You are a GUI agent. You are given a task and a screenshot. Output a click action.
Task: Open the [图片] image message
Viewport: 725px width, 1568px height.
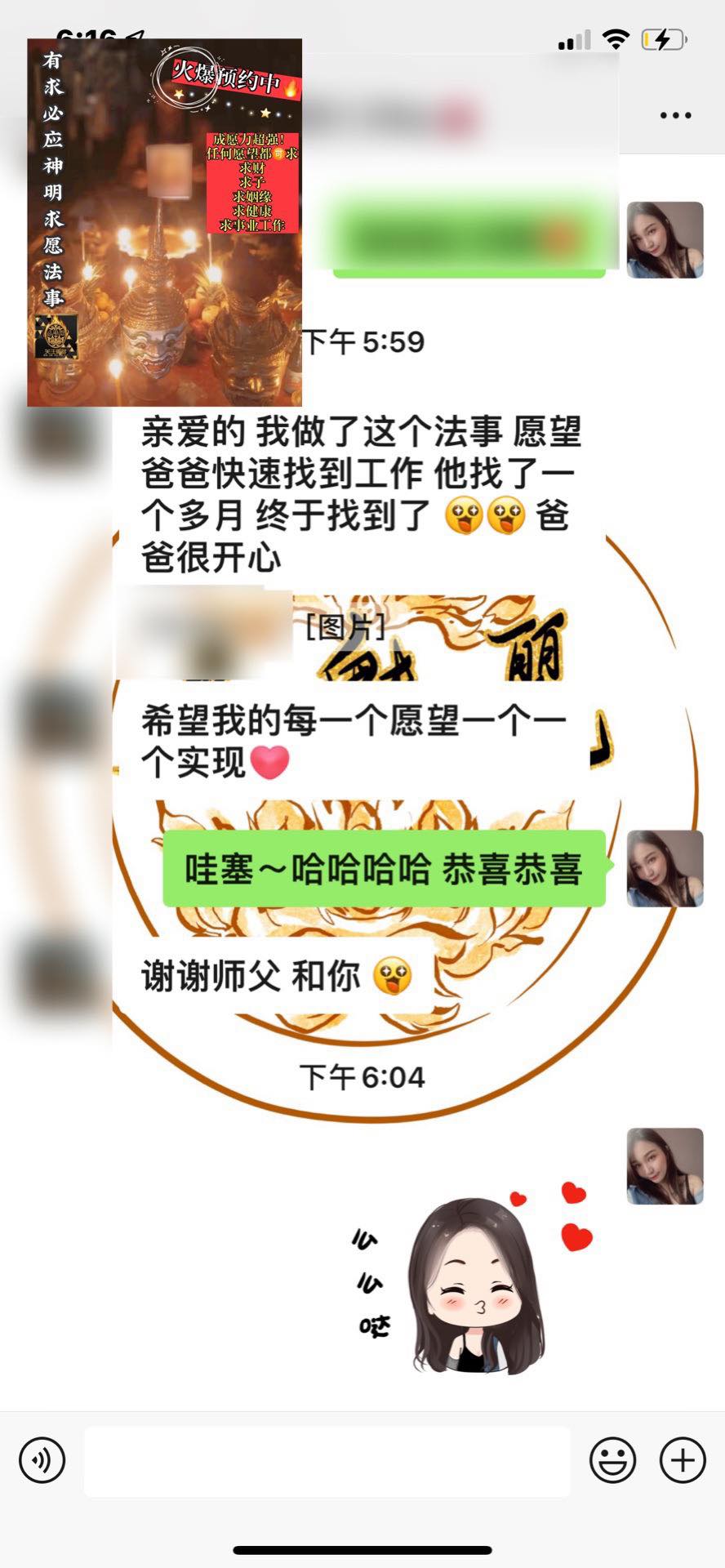(345, 627)
